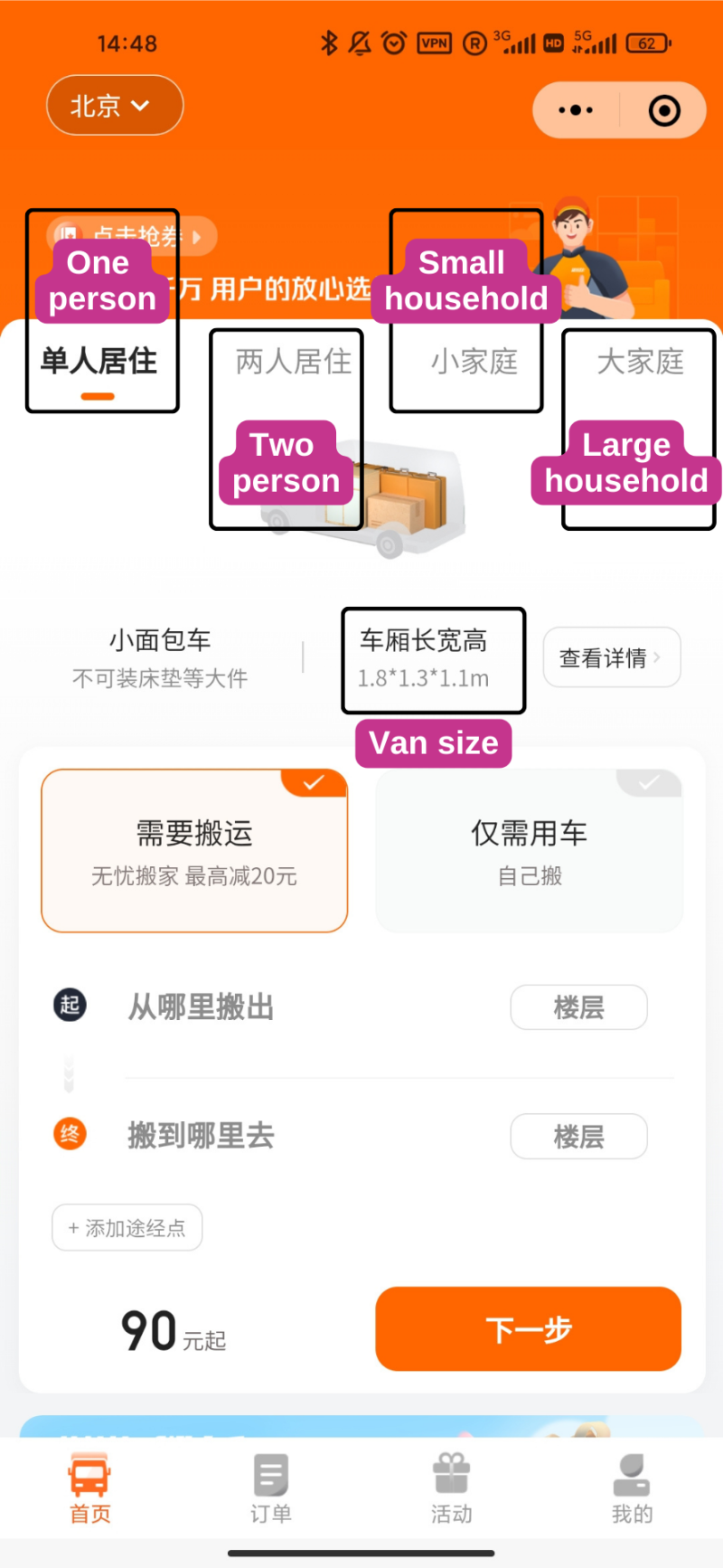Enter the 搬到哪里去 destination address
The height and width of the screenshot is (1568, 723).
pos(271,1136)
